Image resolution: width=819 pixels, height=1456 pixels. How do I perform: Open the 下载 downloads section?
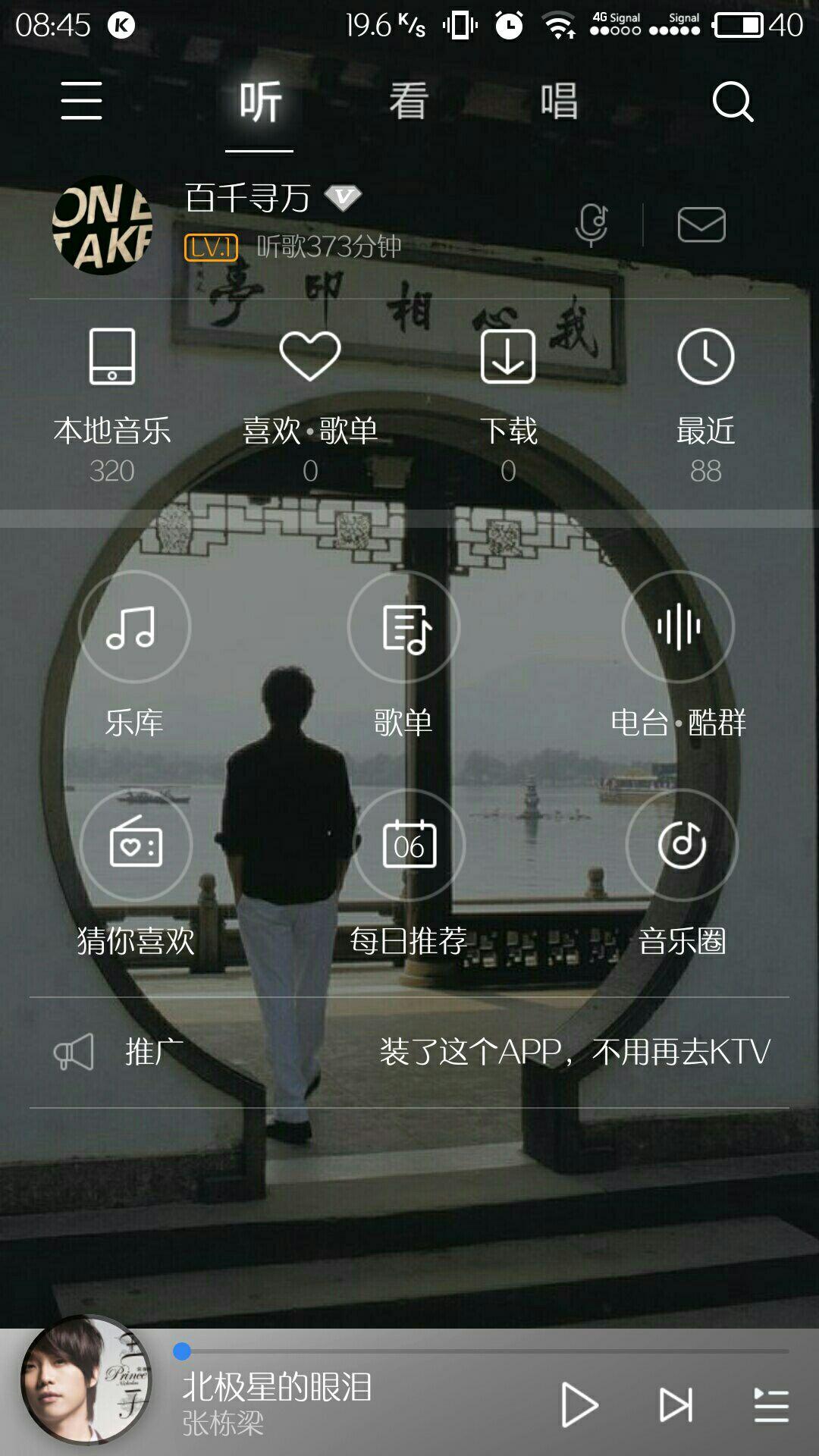tap(508, 406)
